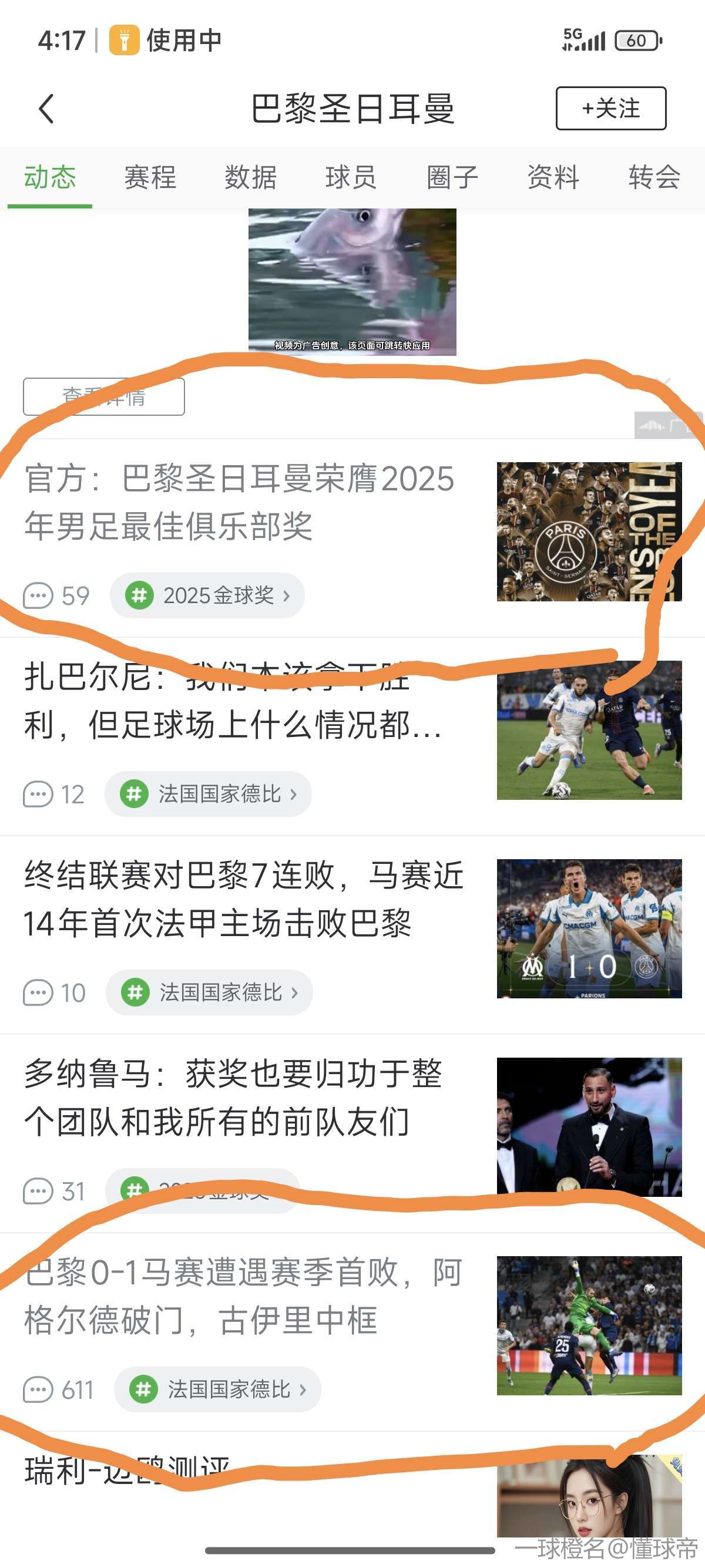Select the 圈子 tab
The width and height of the screenshot is (705, 1568).
point(452,178)
